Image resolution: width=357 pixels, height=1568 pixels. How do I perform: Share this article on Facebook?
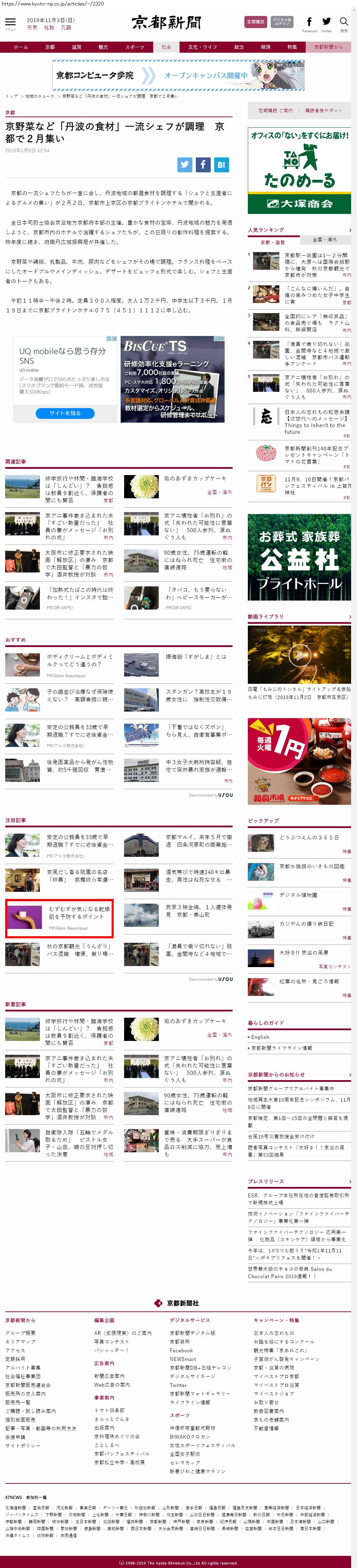[203, 164]
